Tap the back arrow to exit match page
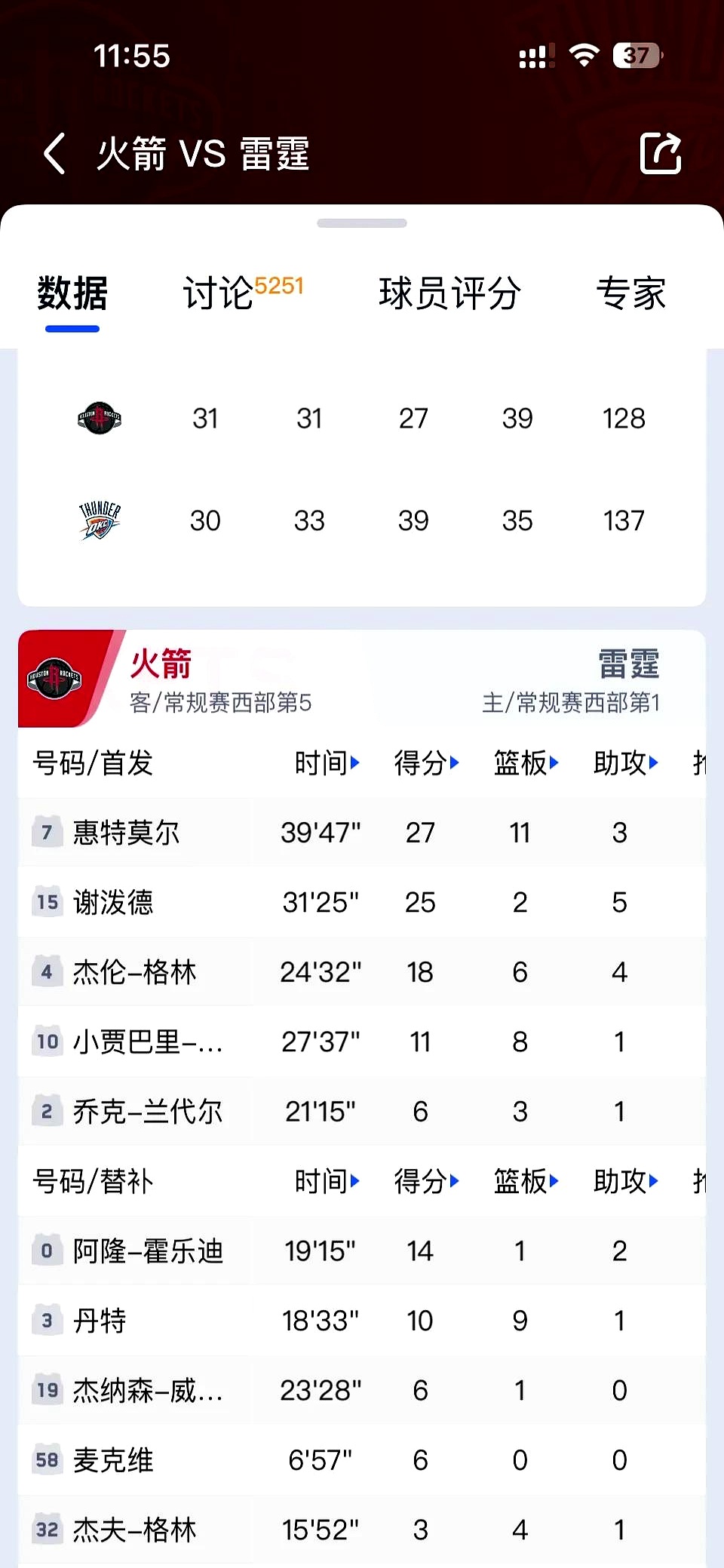 pyautogui.click(x=53, y=153)
